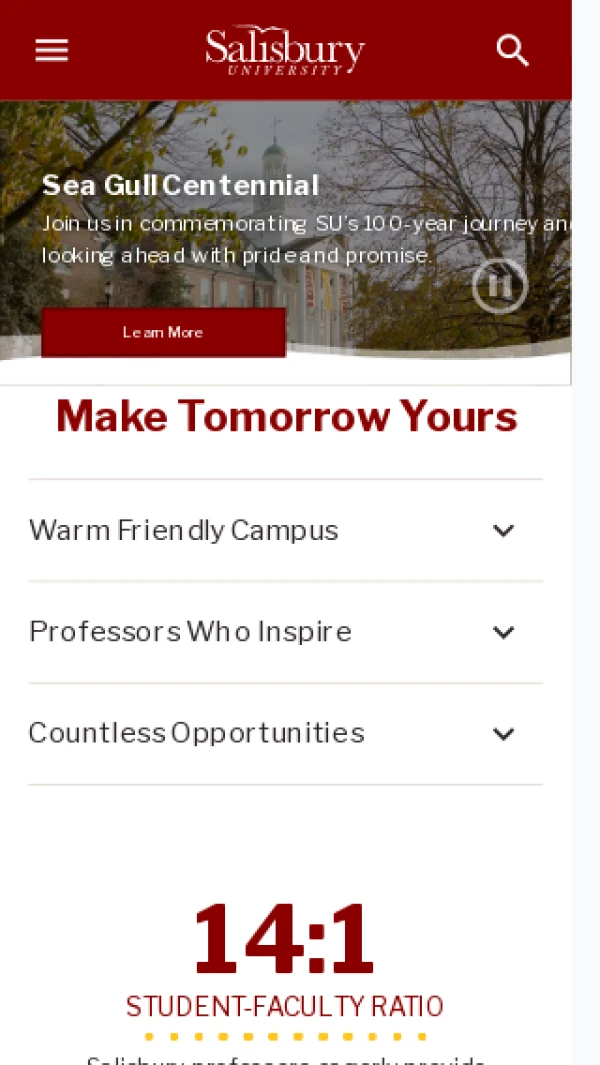
Task: Open the hamburger navigation menu
Action: pos(52,50)
